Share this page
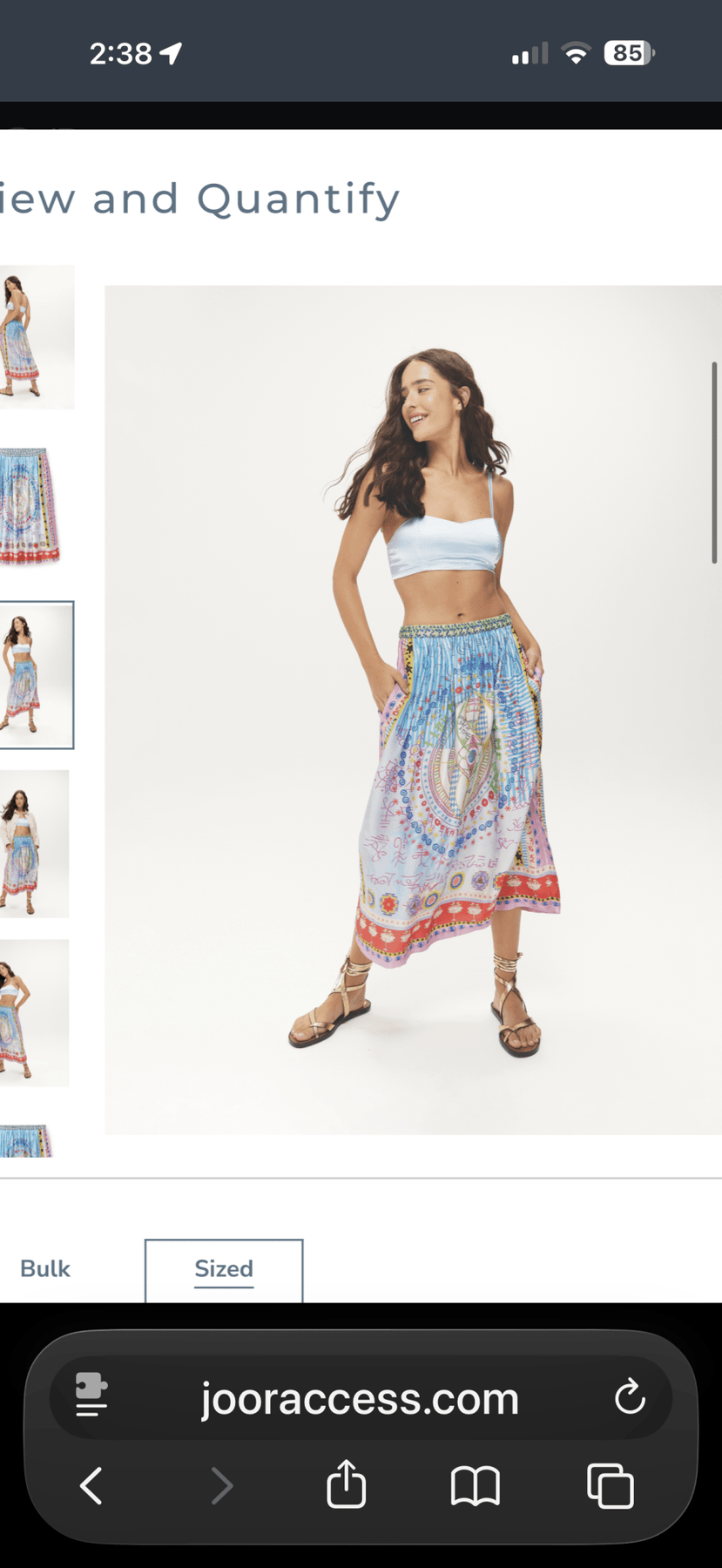The image size is (722, 1568). [x=346, y=1484]
